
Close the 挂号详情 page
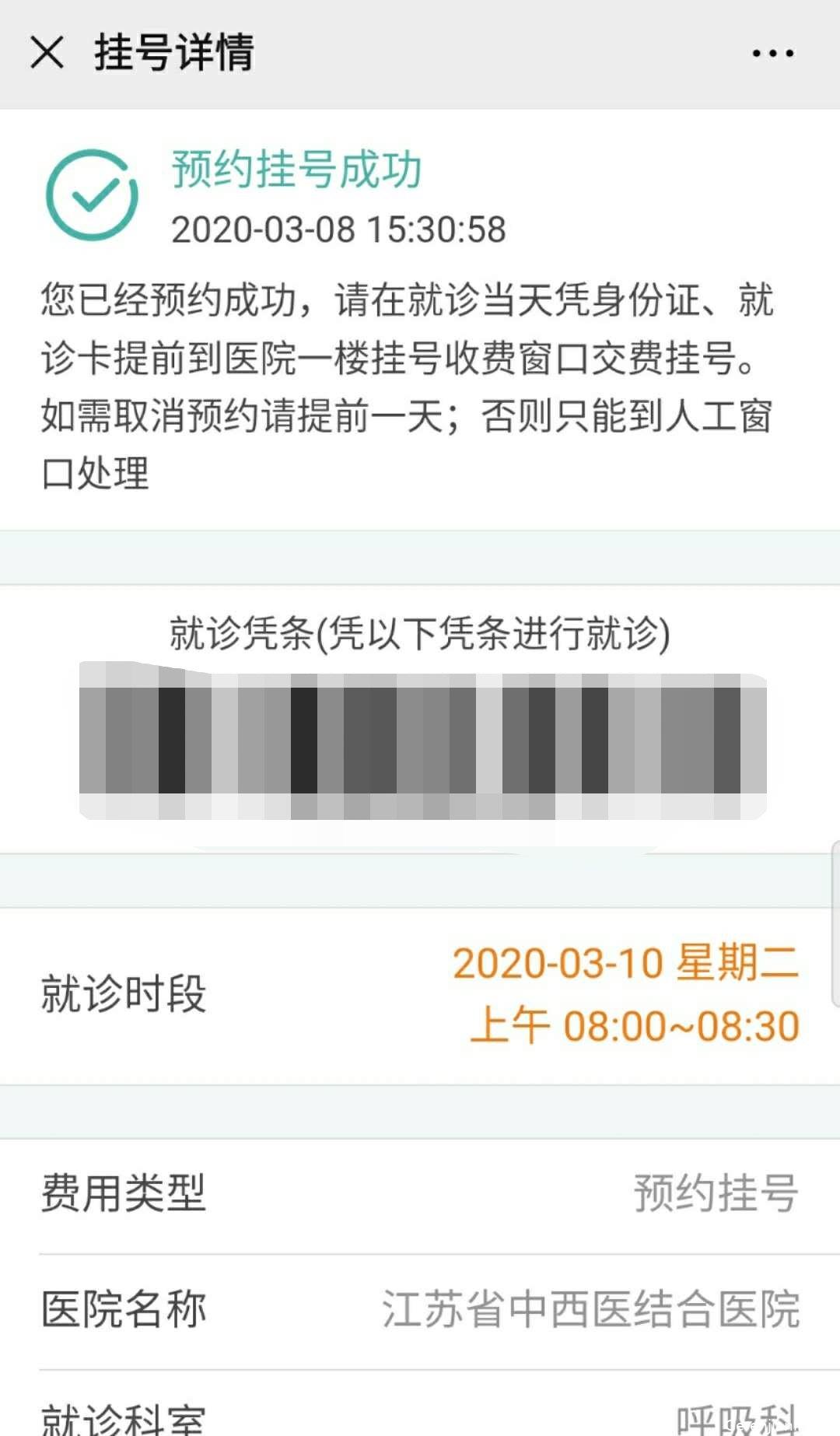pos(47,53)
